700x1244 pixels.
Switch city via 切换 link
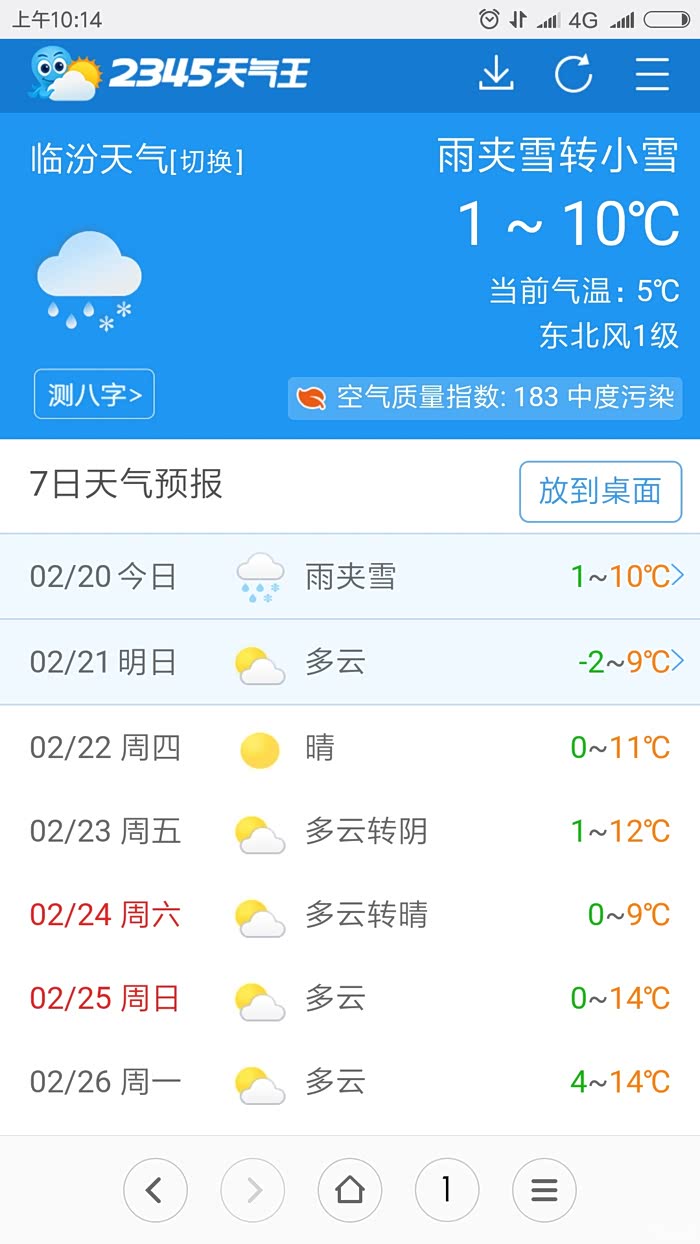(x=207, y=161)
